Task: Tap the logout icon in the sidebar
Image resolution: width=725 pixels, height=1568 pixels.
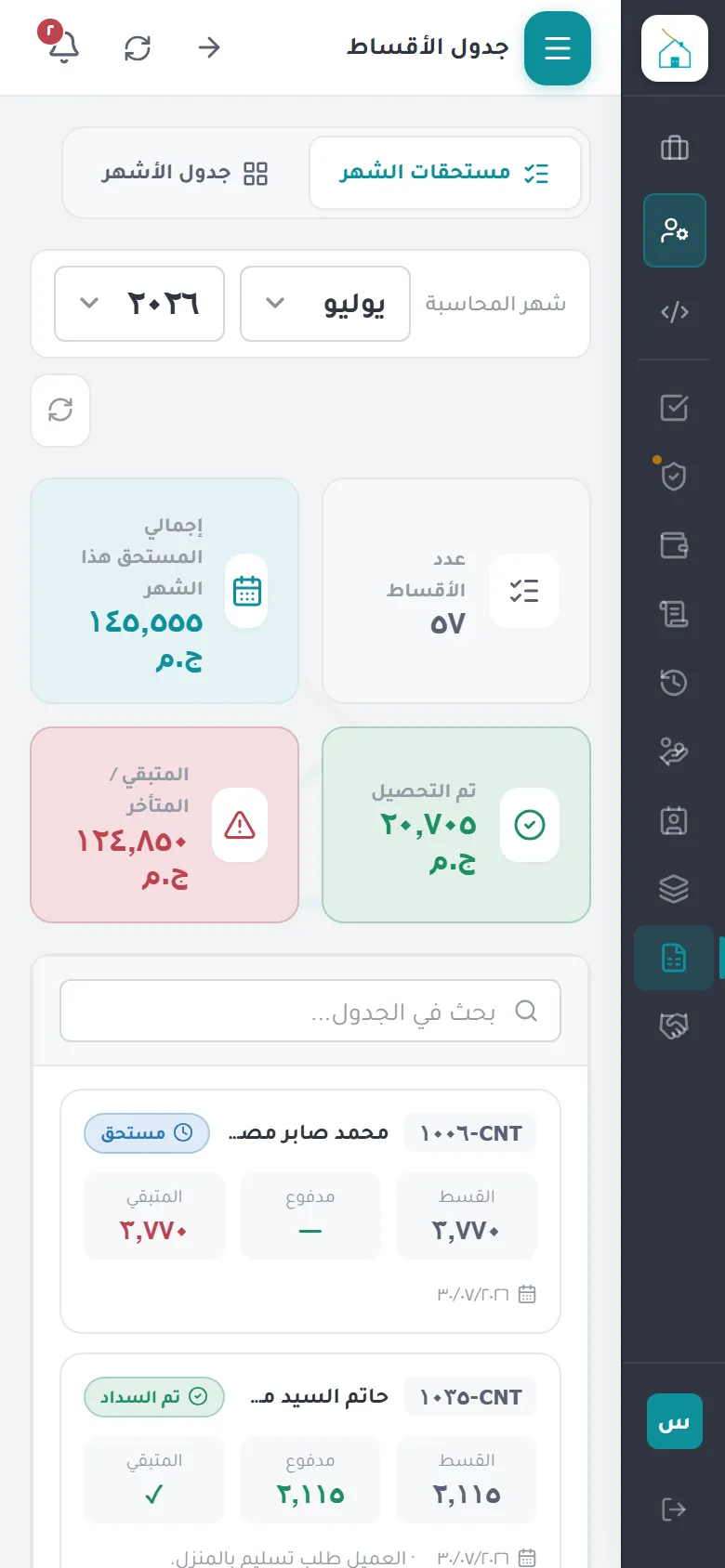Action: 675,1509
